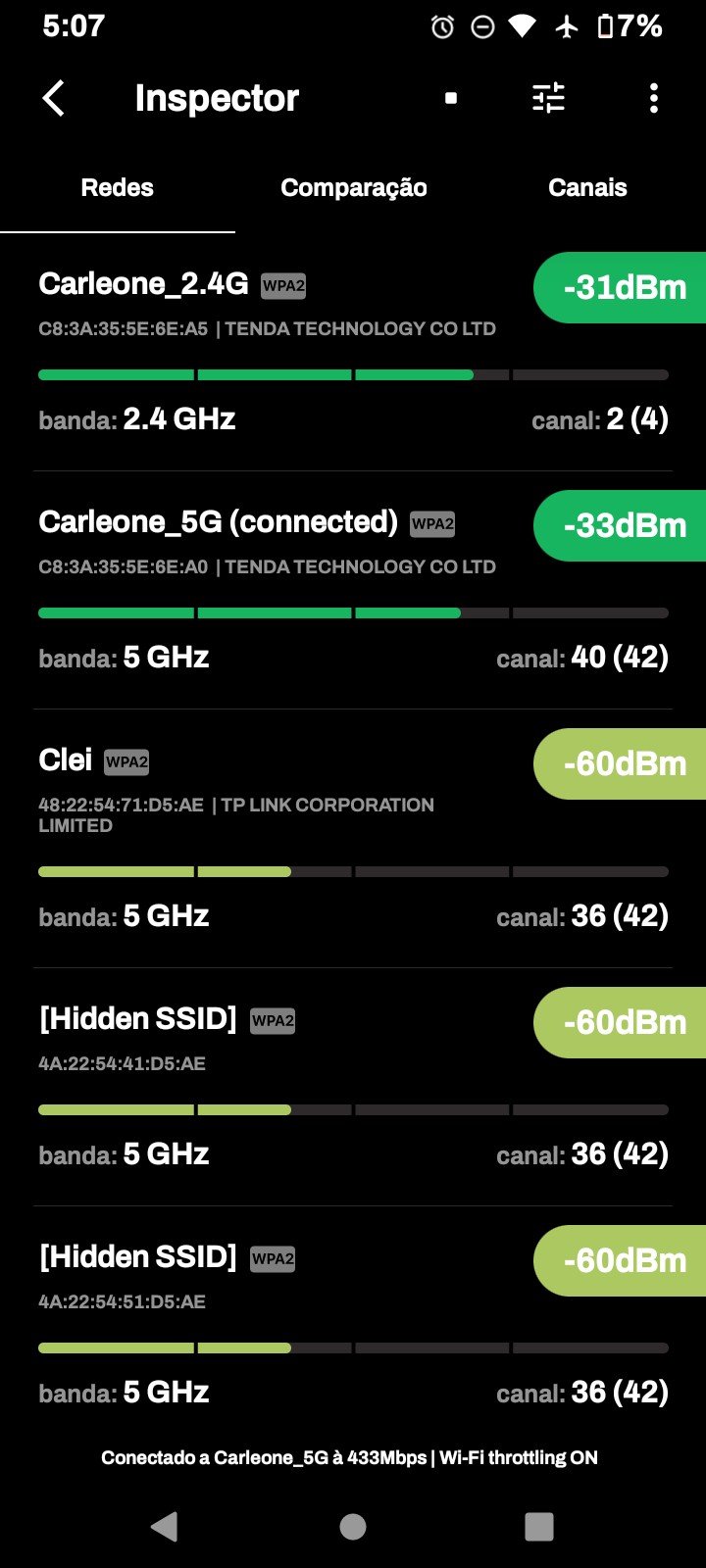The image size is (706, 1568).
Task: Open the Carleone_2.4G network details
Action: pyautogui.click(x=284, y=353)
